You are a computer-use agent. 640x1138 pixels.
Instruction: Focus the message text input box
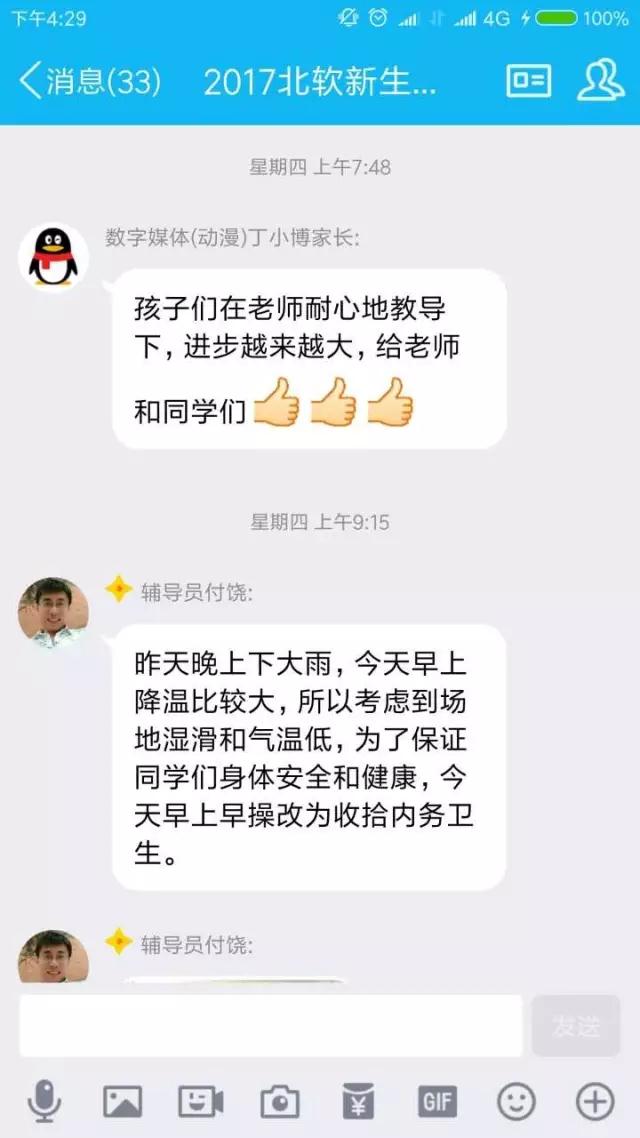pyautogui.click(x=270, y=1025)
